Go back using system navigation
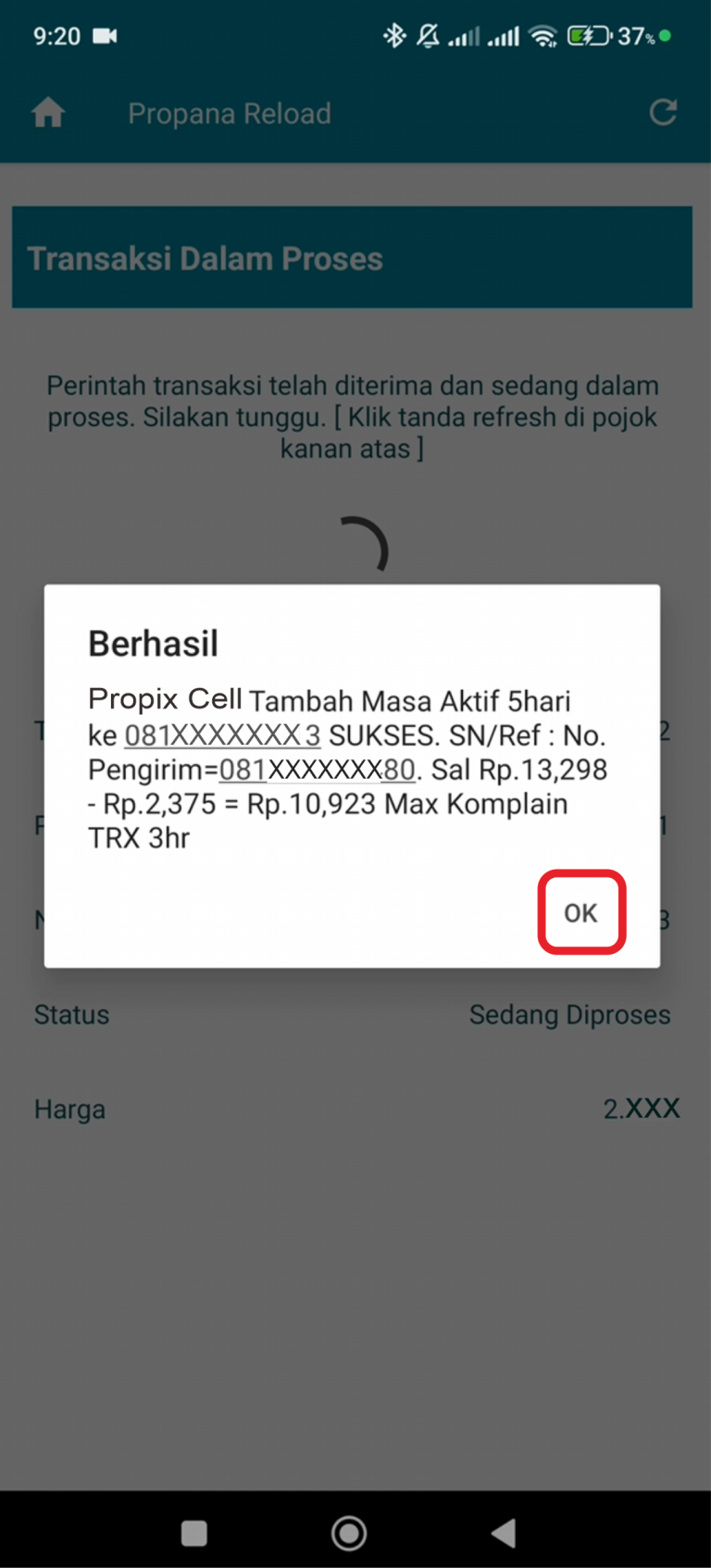The height and width of the screenshot is (1568, 711). click(x=504, y=1534)
